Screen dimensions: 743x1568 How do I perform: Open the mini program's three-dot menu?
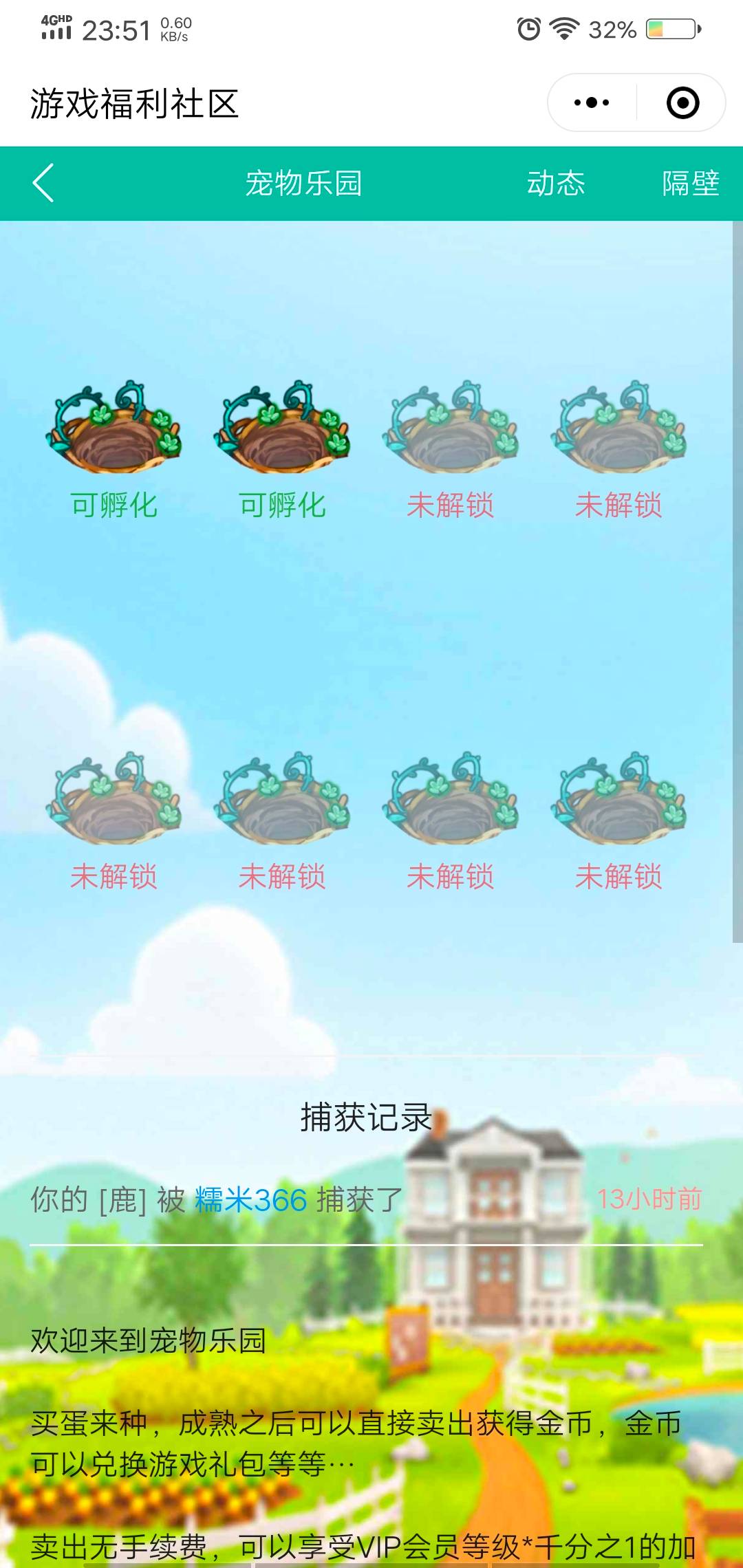point(592,103)
